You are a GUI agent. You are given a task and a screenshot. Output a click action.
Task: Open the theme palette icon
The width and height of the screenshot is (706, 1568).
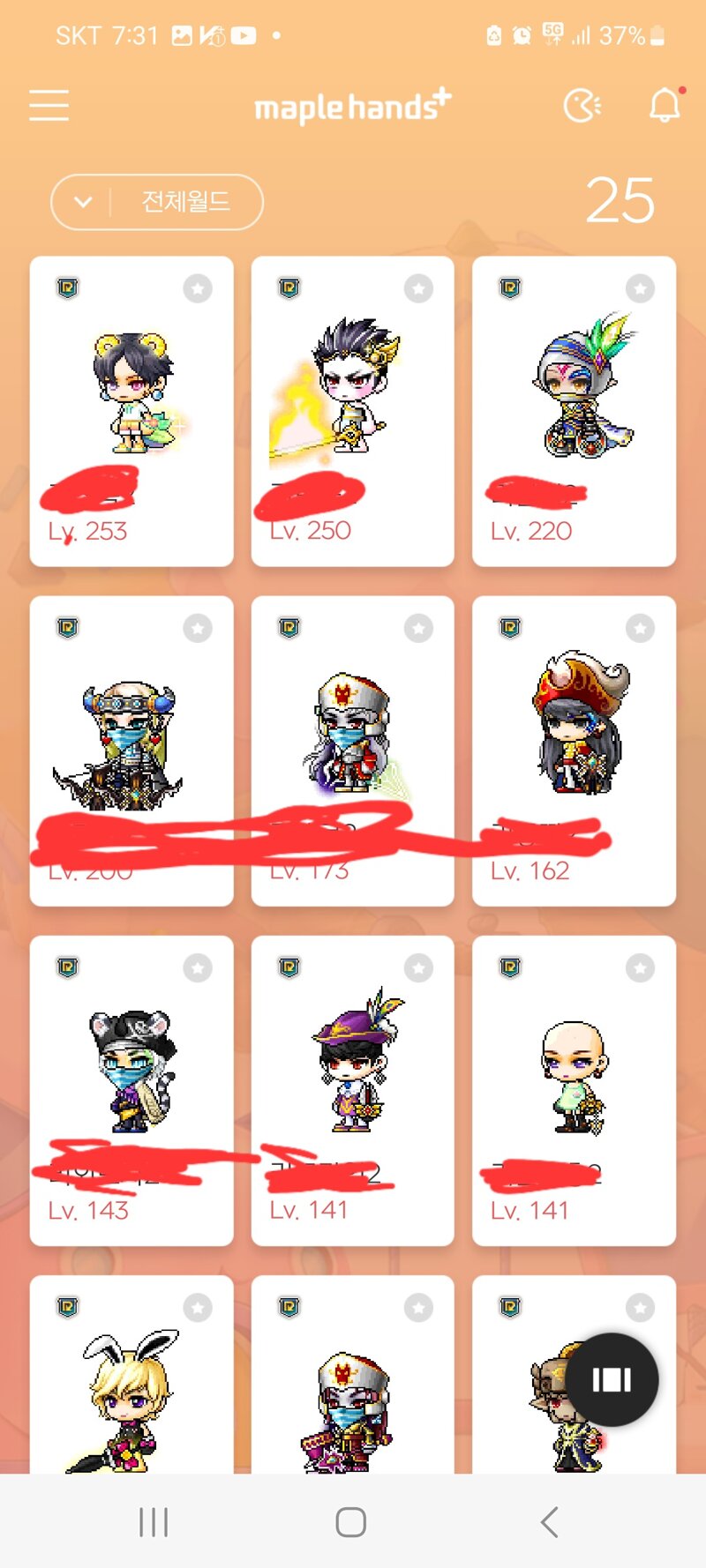coord(582,107)
